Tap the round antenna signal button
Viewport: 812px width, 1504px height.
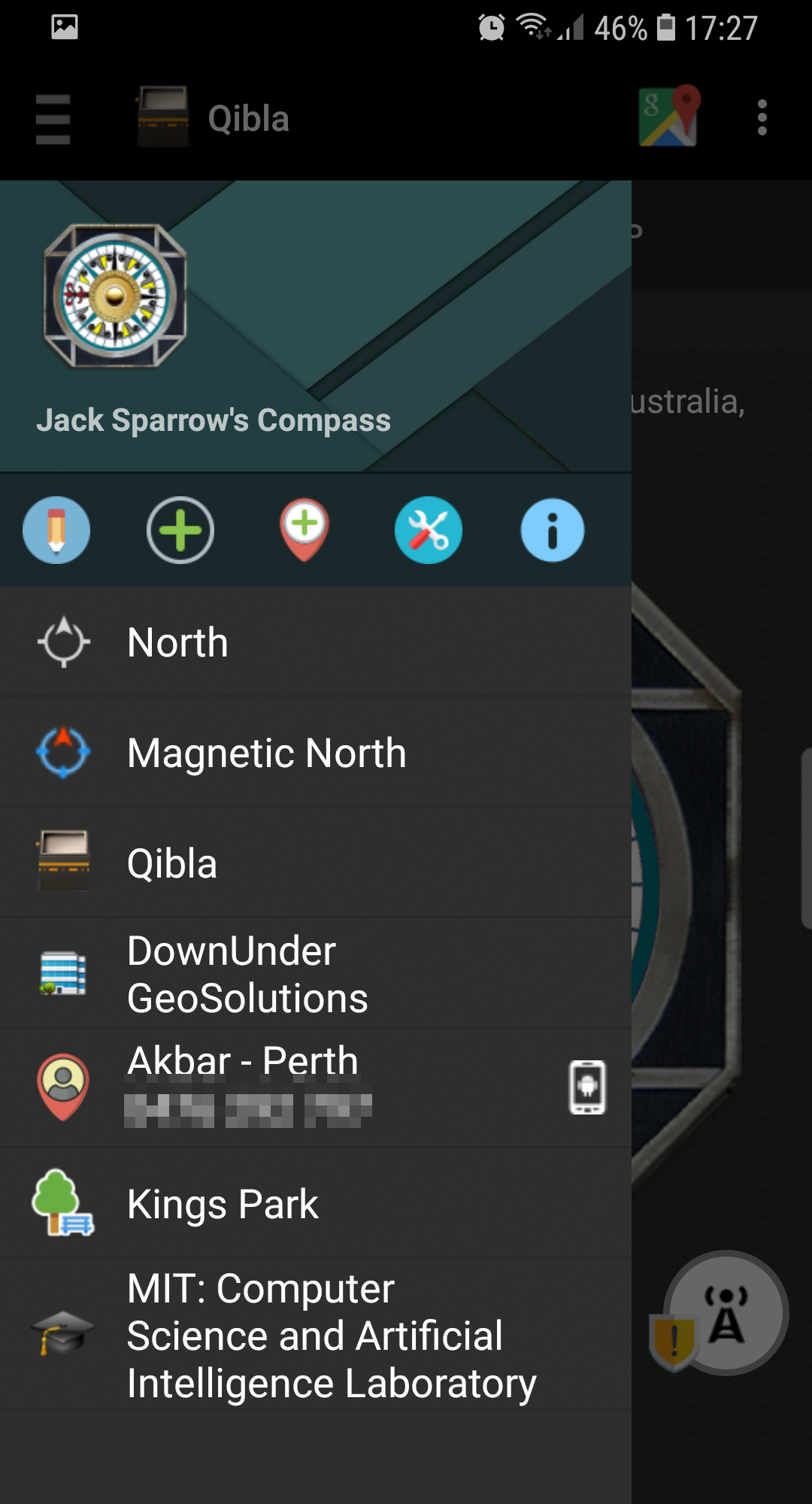pyautogui.click(x=726, y=1313)
